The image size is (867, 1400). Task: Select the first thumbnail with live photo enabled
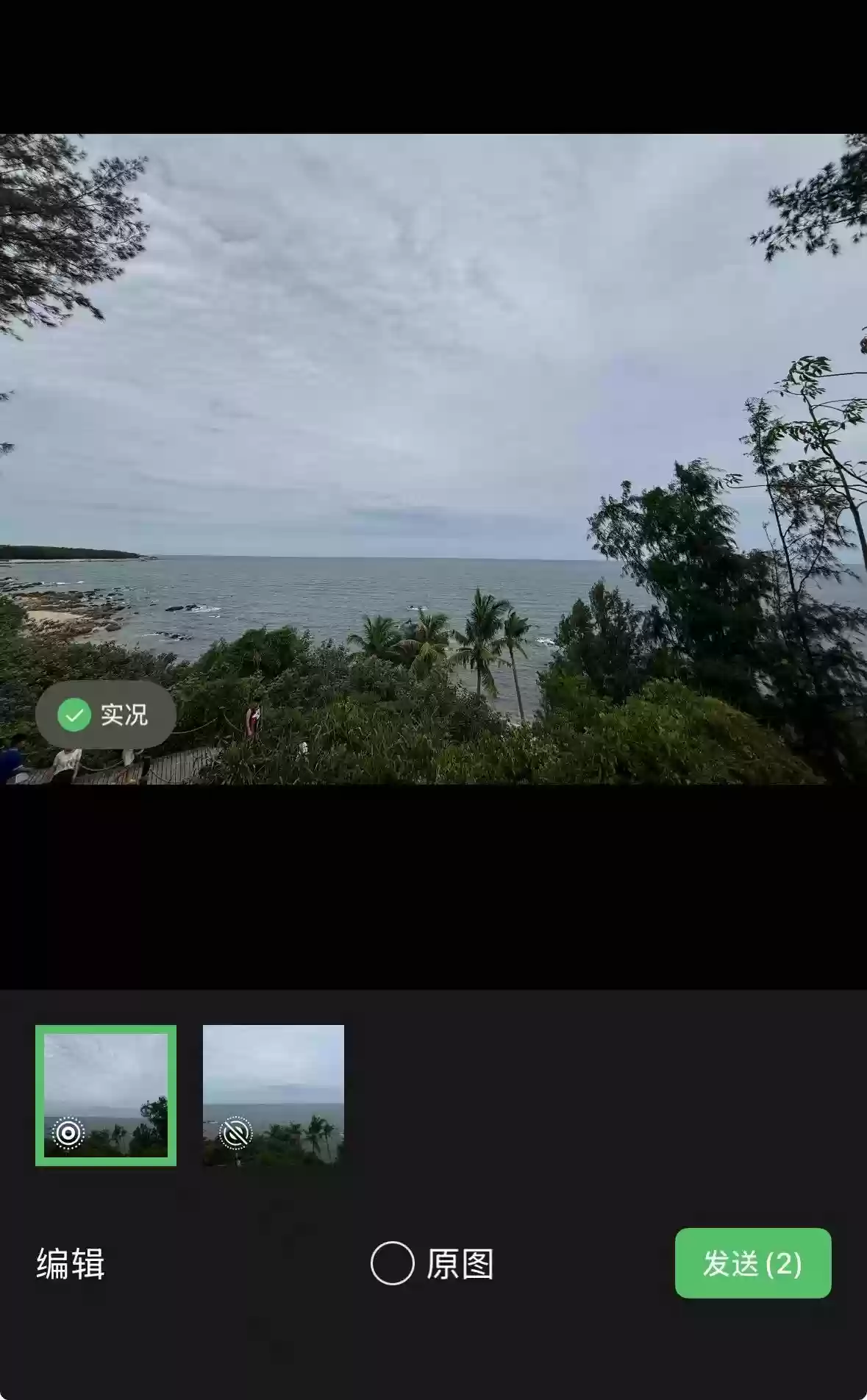106,1095
